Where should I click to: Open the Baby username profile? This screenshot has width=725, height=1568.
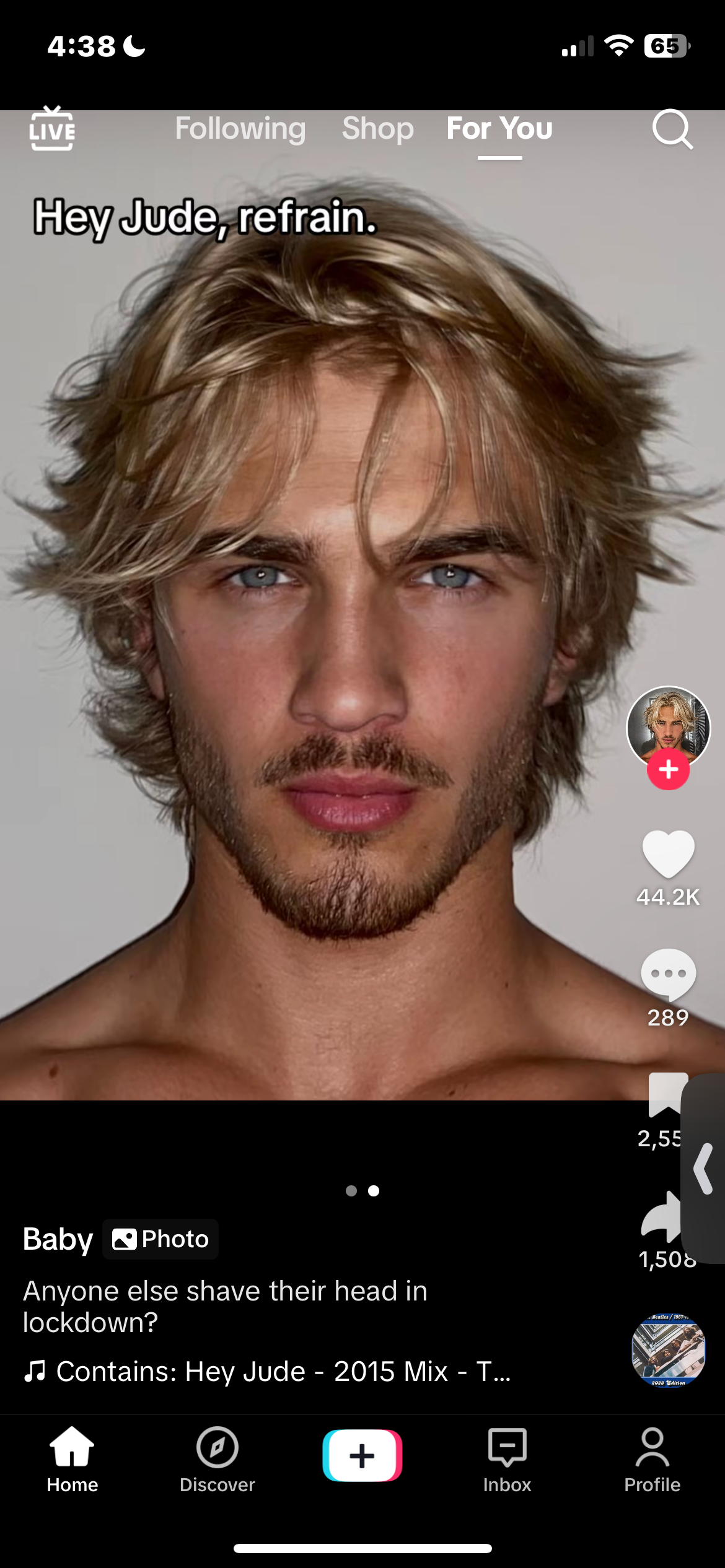point(58,1239)
